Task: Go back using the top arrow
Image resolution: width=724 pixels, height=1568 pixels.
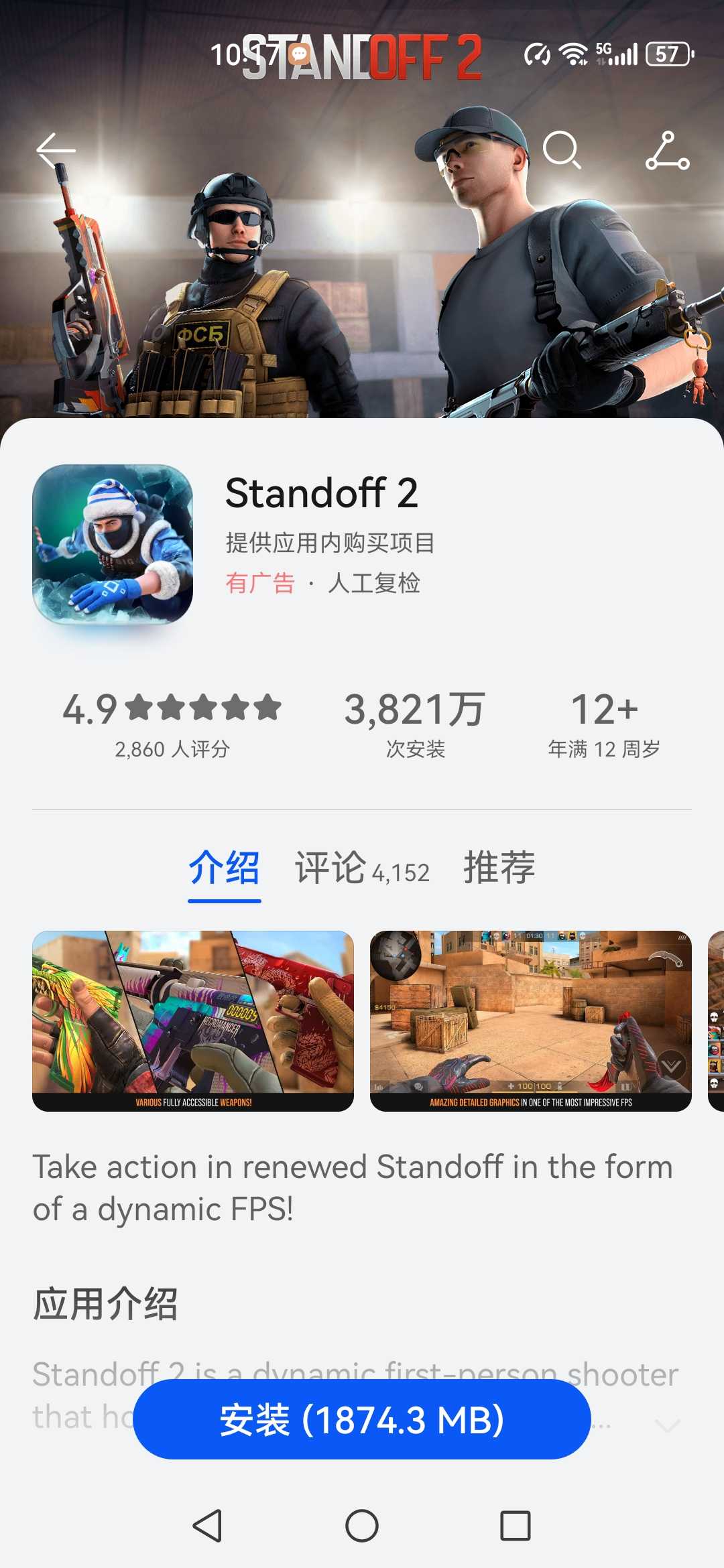Action: tap(56, 150)
